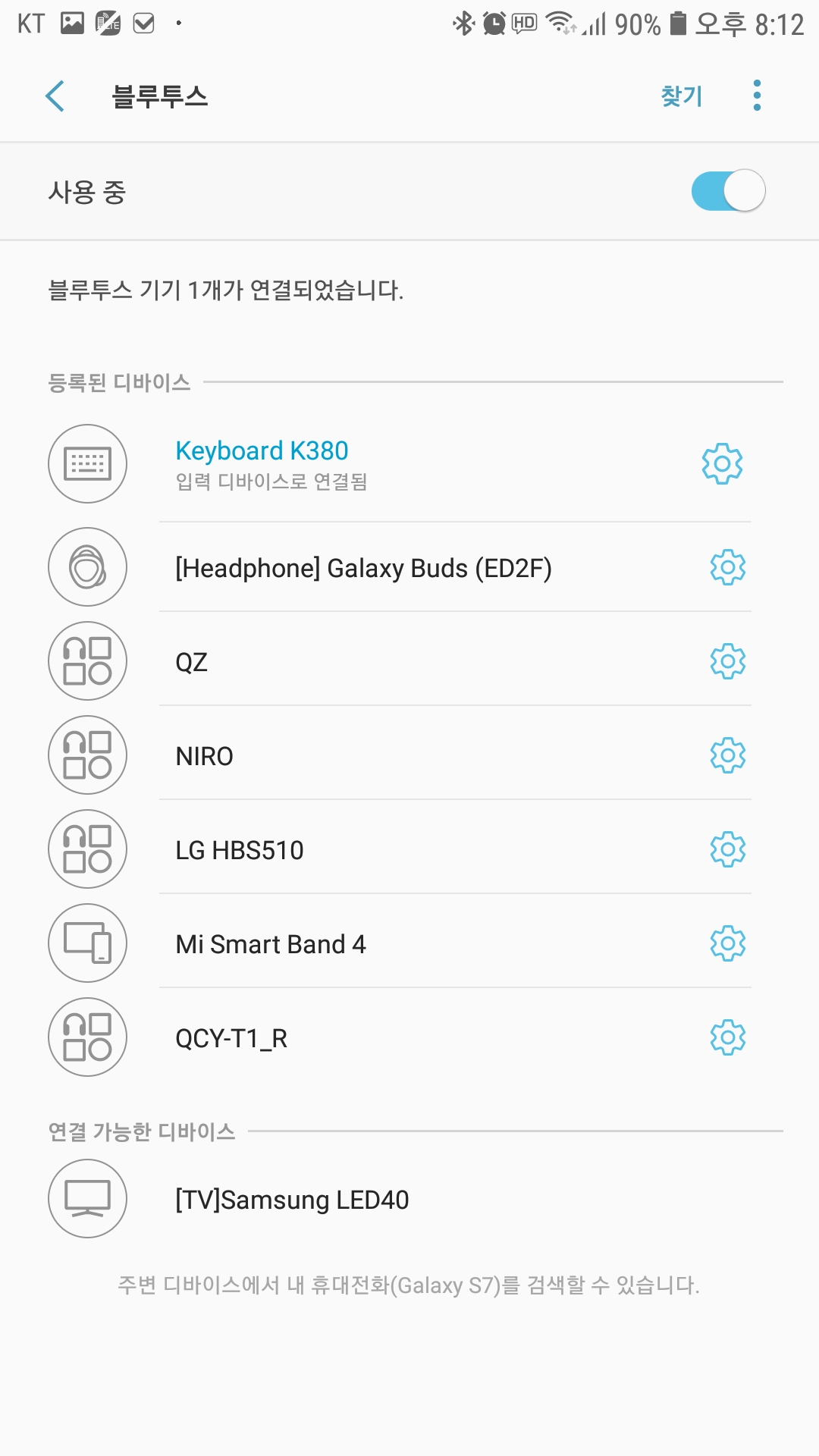Tap 찾기 to scan for devices
Screen dimensions: 819x1456
(x=682, y=96)
